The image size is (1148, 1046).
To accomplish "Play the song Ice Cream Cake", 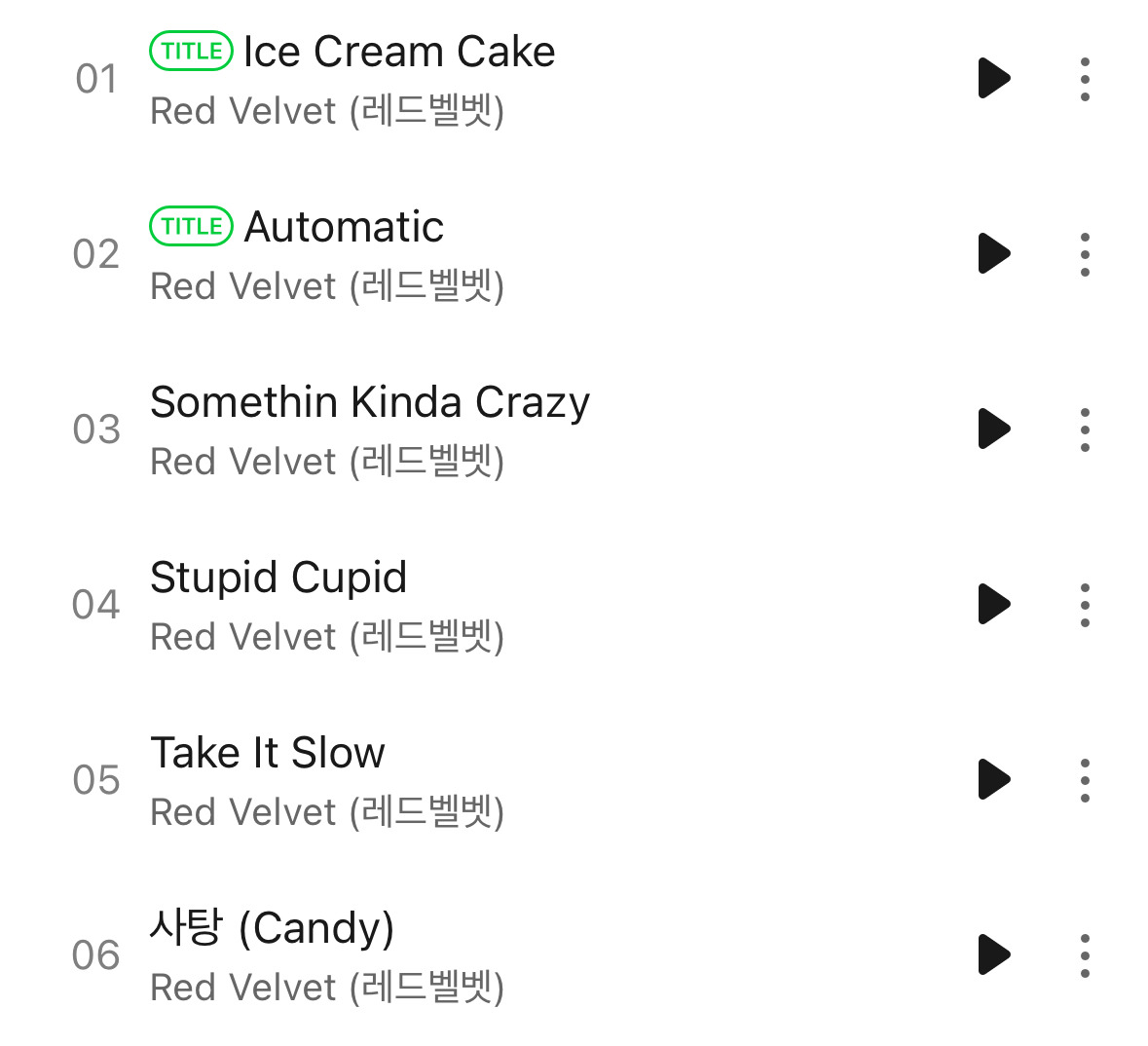I will pos(993,79).
